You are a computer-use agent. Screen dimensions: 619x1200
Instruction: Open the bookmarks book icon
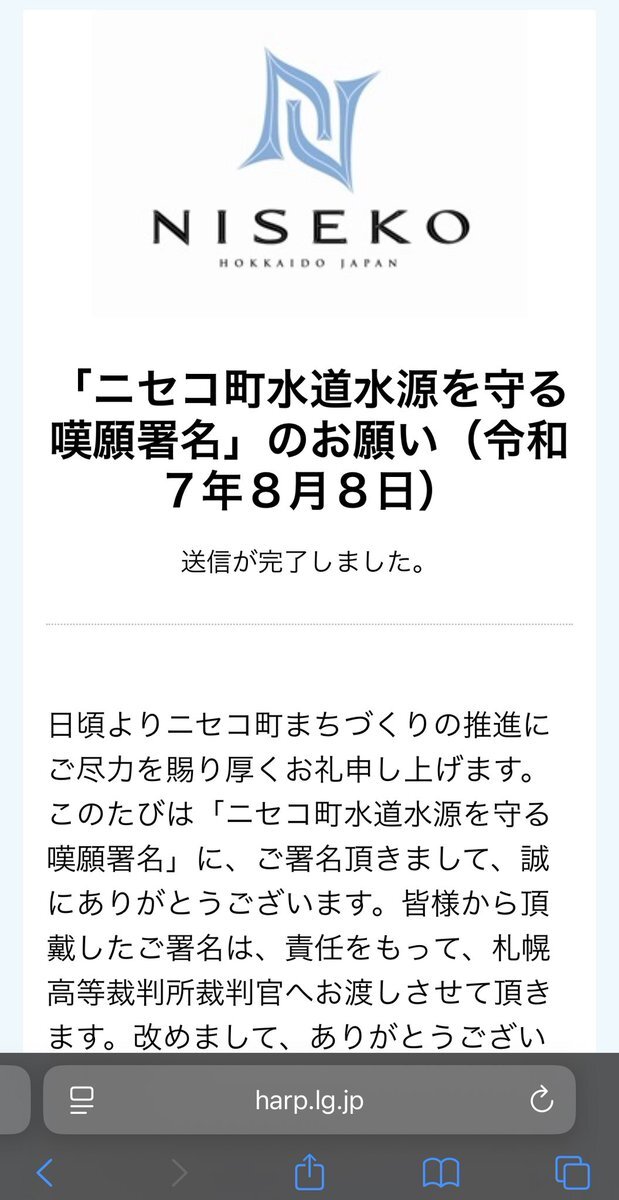click(441, 1172)
